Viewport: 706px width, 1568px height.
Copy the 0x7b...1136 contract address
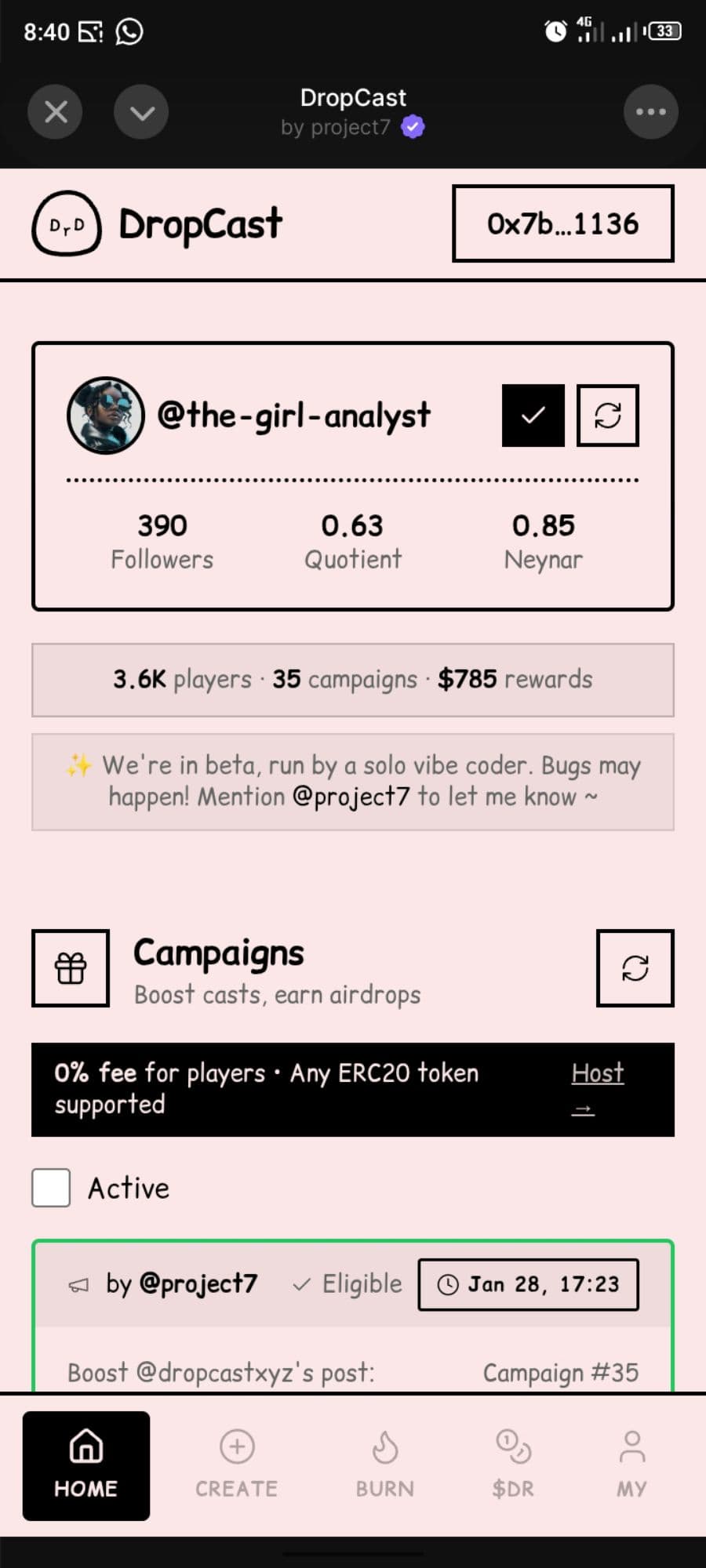pos(563,223)
